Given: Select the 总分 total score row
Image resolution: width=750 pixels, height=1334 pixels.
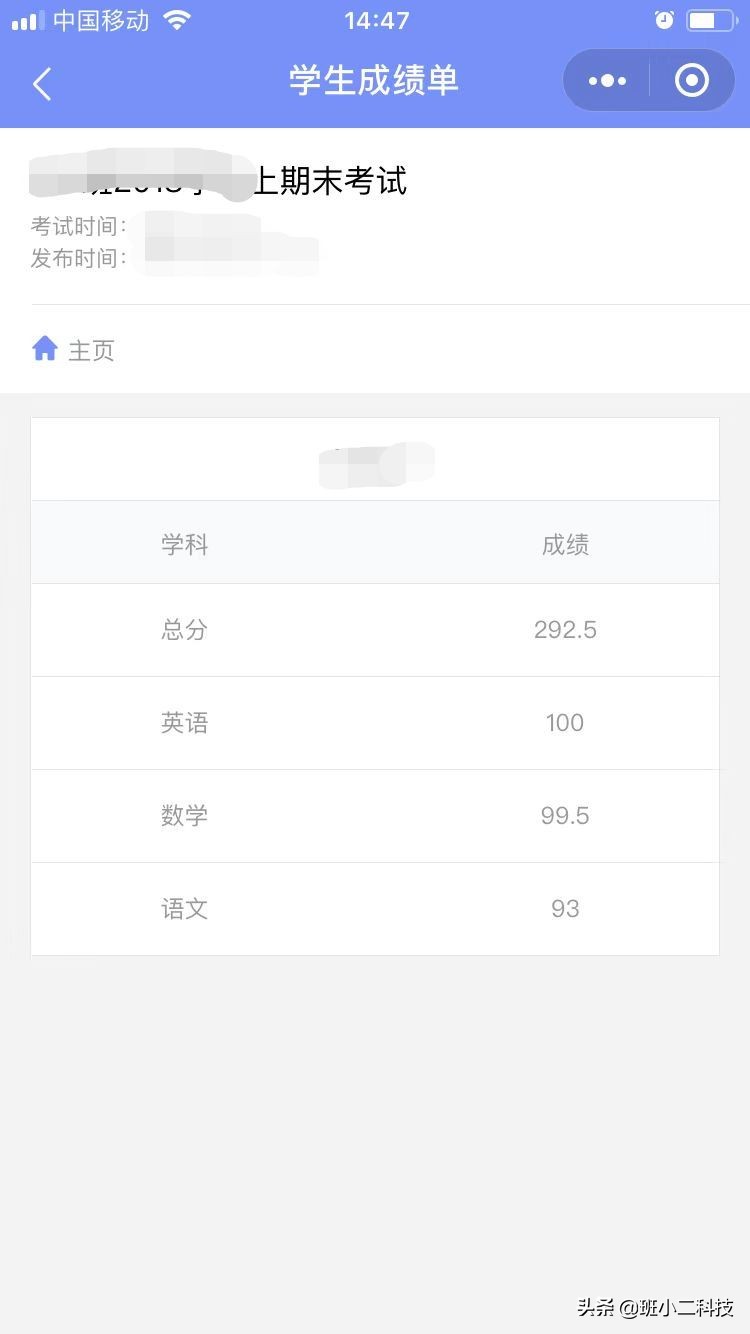Looking at the screenshot, I should point(375,630).
